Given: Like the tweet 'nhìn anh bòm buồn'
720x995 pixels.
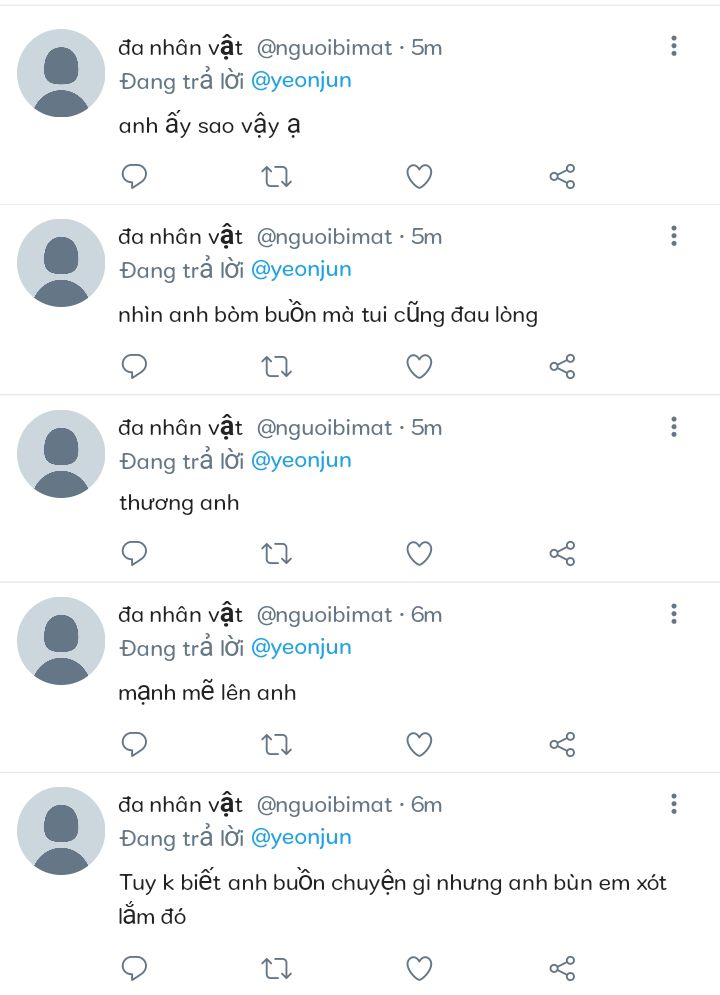Looking at the screenshot, I should (x=419, y=366).
